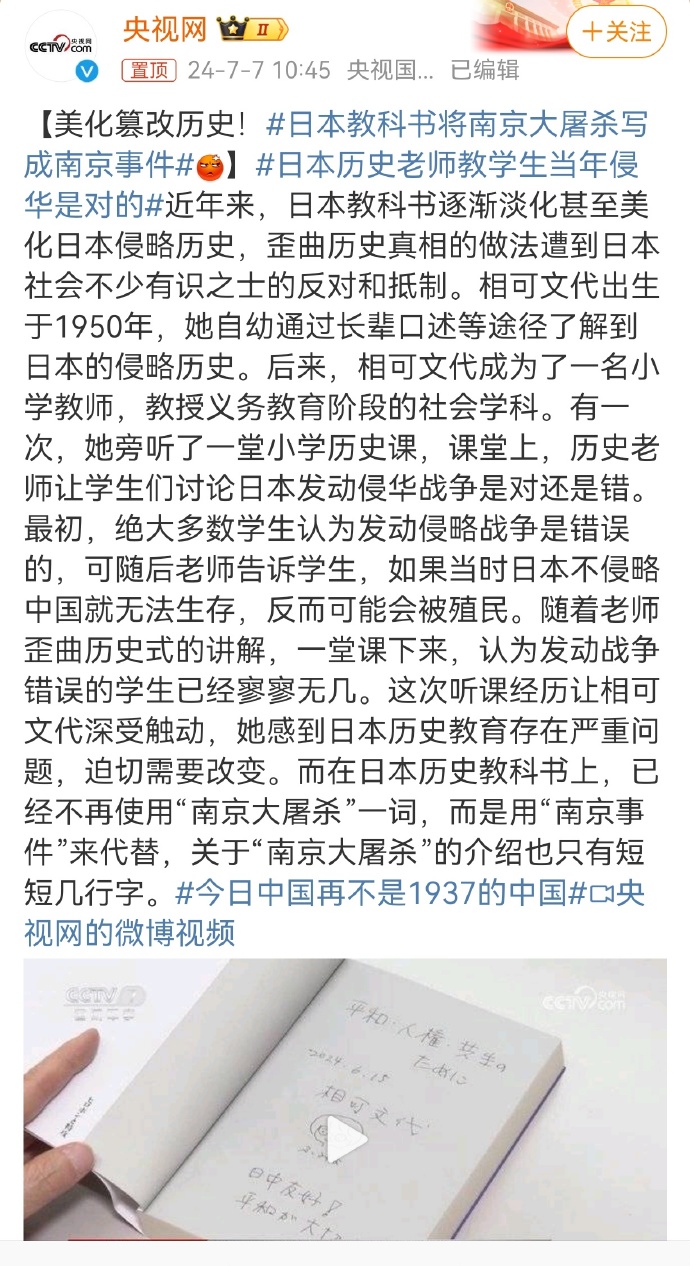The image size is (690, 1266).
Task: Follow 央视网 with the 关注 button
Action: (x=616, y=32)
